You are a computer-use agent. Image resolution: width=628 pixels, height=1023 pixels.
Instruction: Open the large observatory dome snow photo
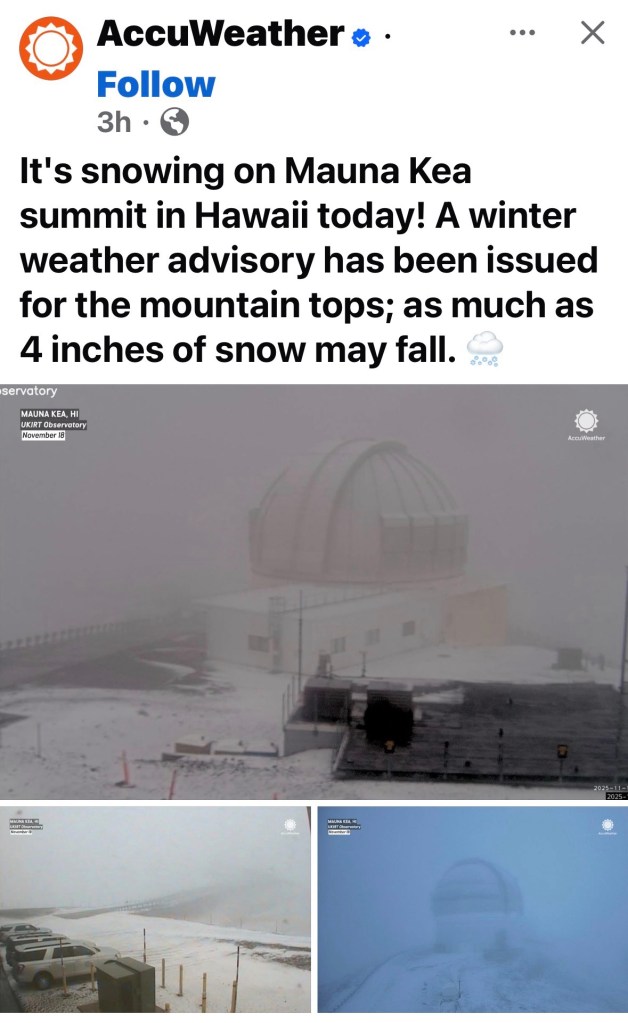click(314, 591)
